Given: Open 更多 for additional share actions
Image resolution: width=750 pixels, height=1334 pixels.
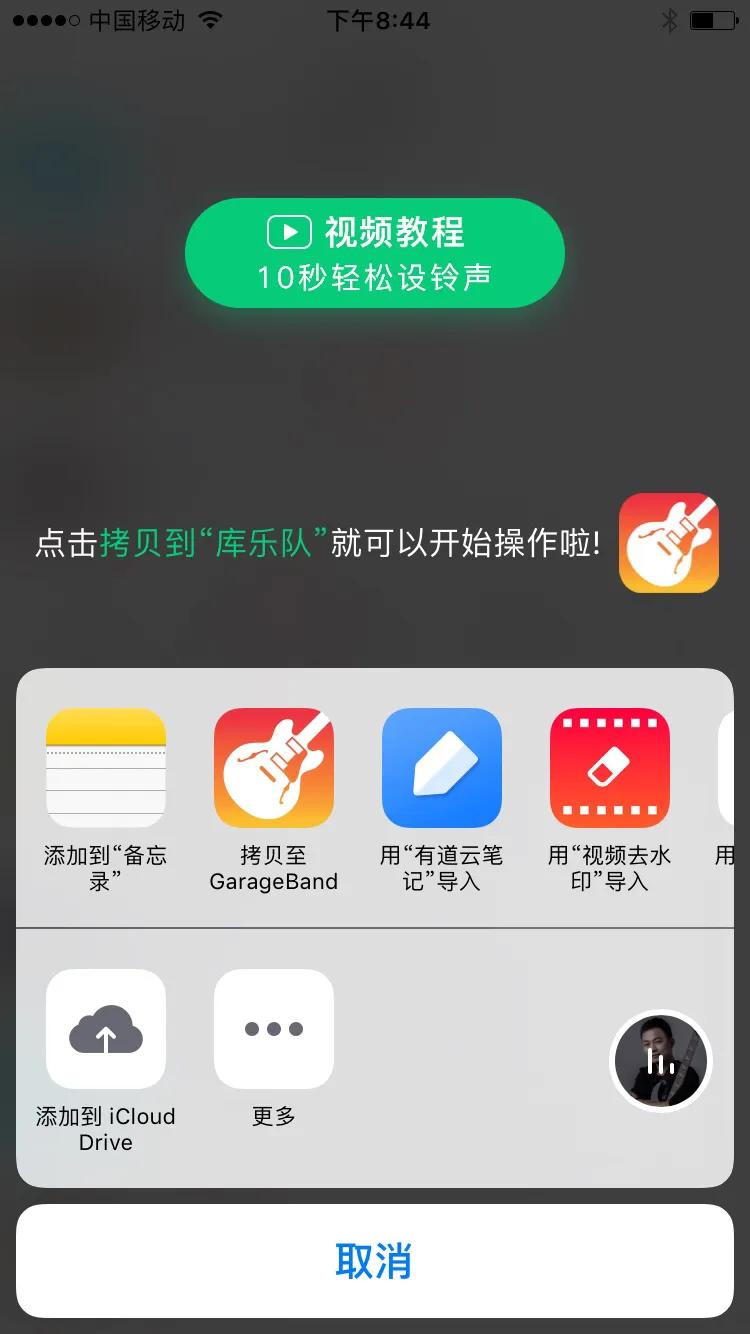Looking at the screenshot, I should point(274,1029).
